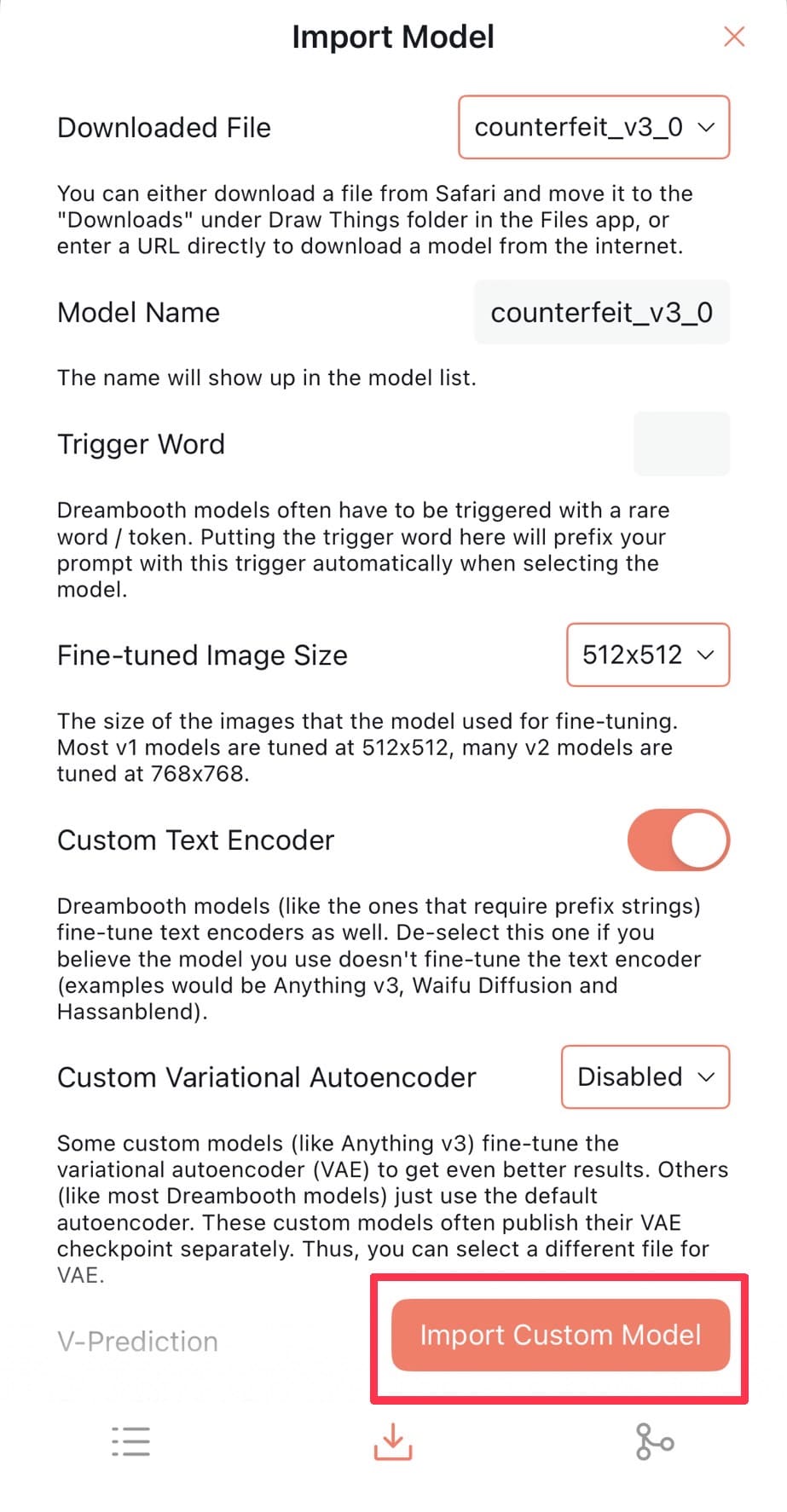Open the branch icon tab
This screenshot has width=787, height=1512.
point(654,1441)
